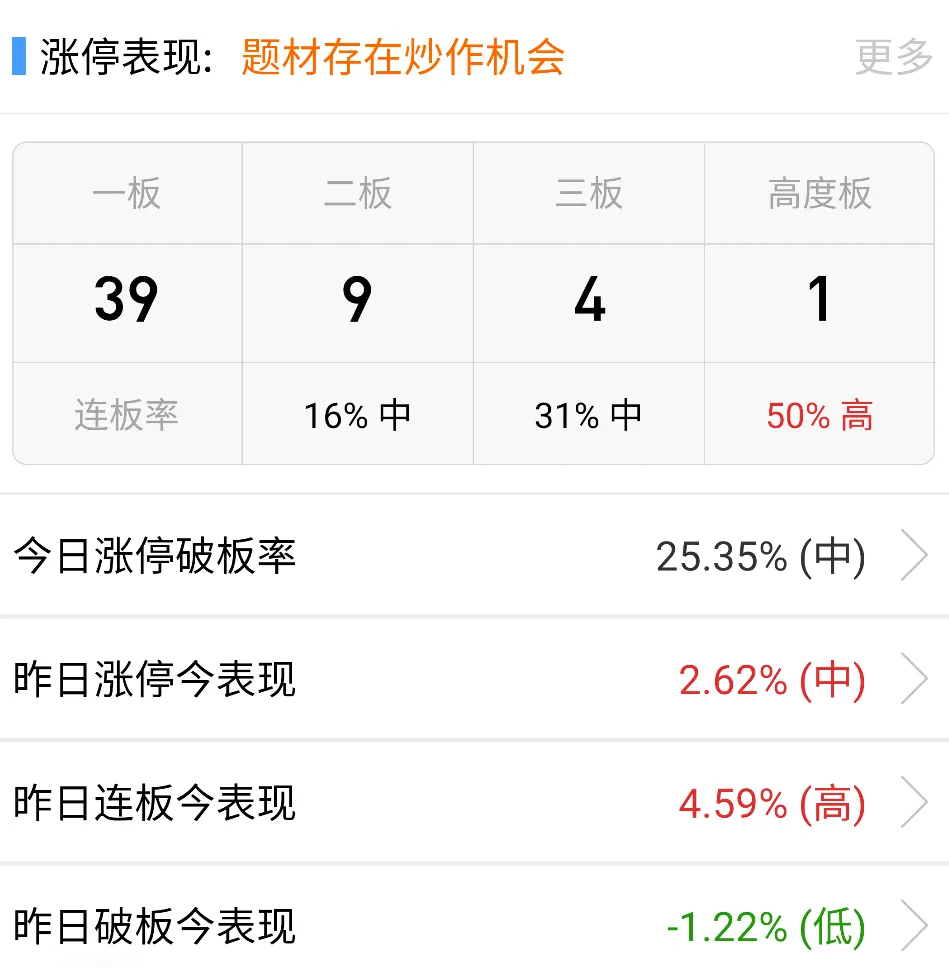The width and height of the screenshot is (949, 970).
Task: Expand the 昨日破板今表现 row
Action: pos(474,926)
